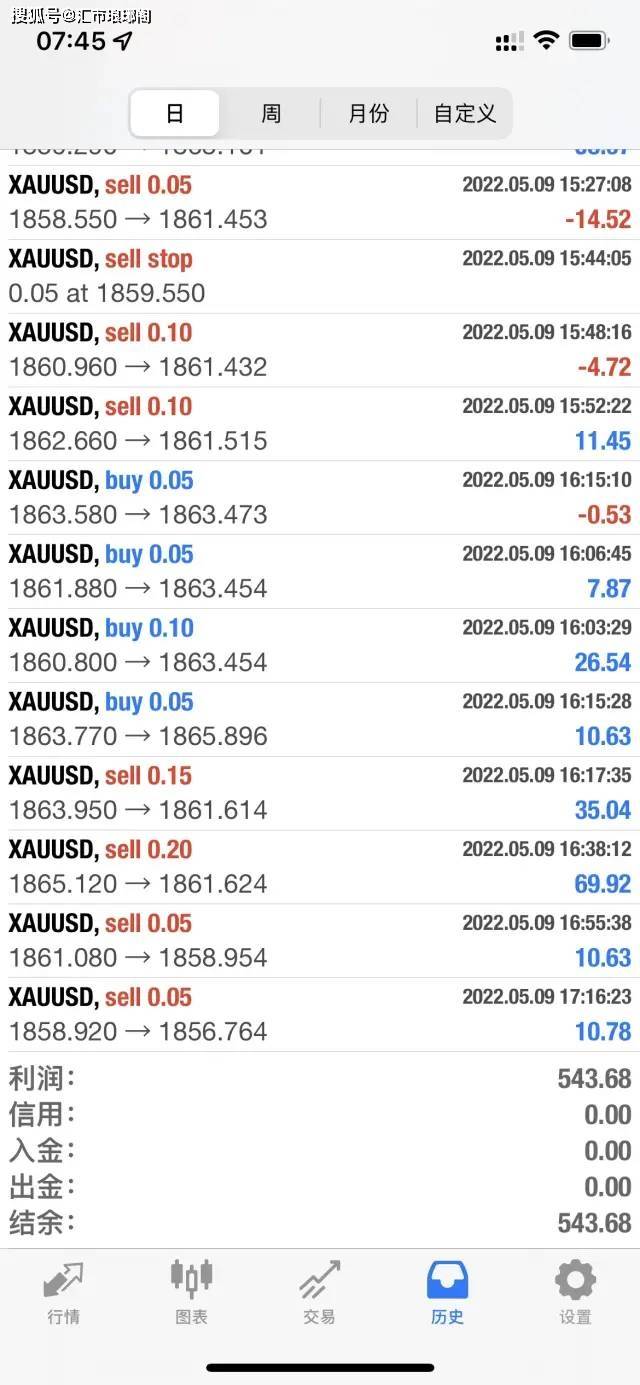This screenshot has height=1385, width=640.
Task: Show details of the sell 0.15 trade
Action: point(320,794)
